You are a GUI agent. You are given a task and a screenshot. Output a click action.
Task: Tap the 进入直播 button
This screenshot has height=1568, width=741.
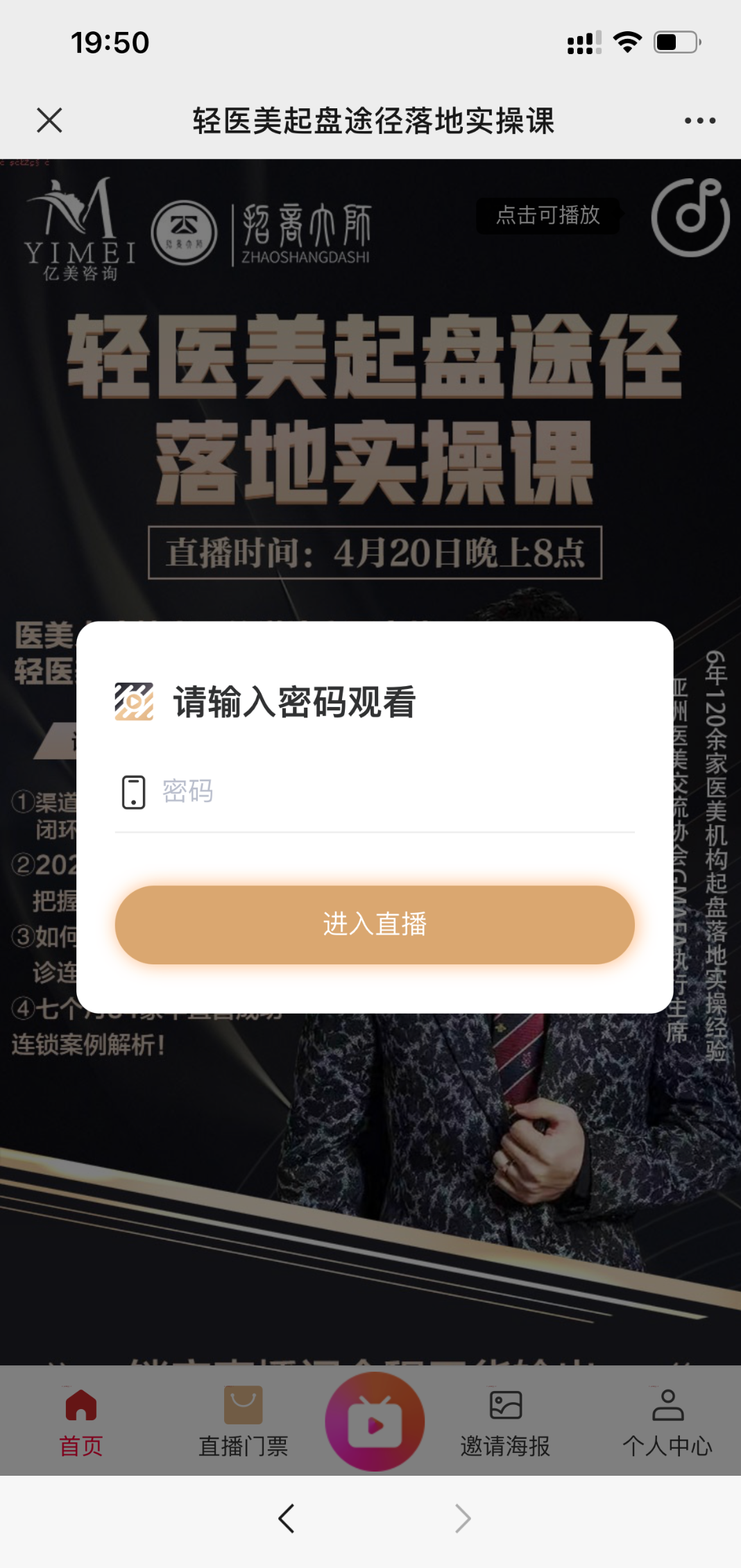tap(375, 924)
